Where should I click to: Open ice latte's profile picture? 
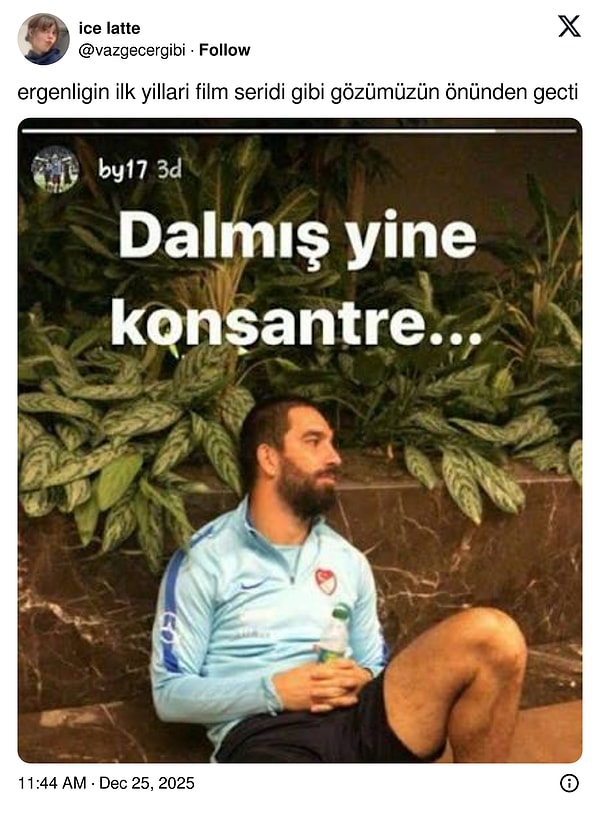(43, 39)
